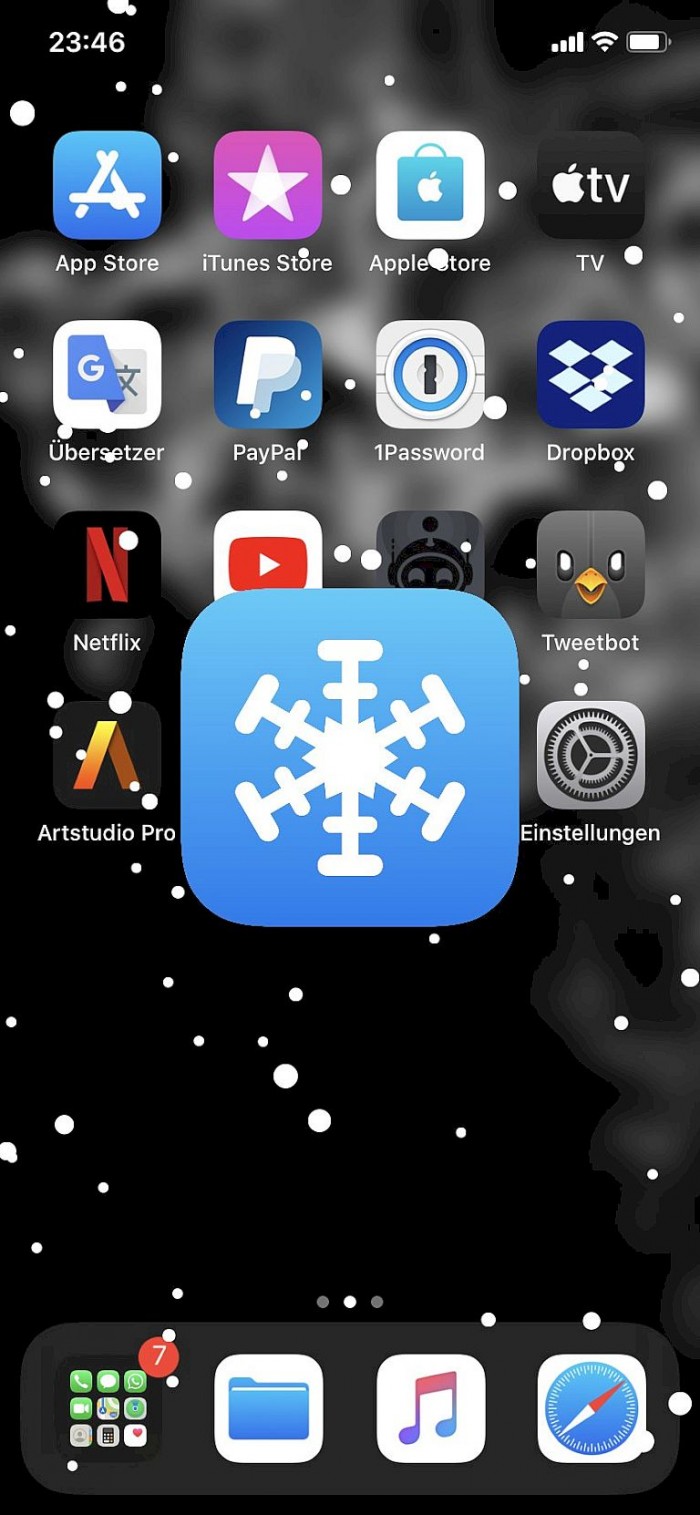The width and height of the screenshot is (700, 1515).
Task: Launch Safari from the dock
Action: (590, 1408)
